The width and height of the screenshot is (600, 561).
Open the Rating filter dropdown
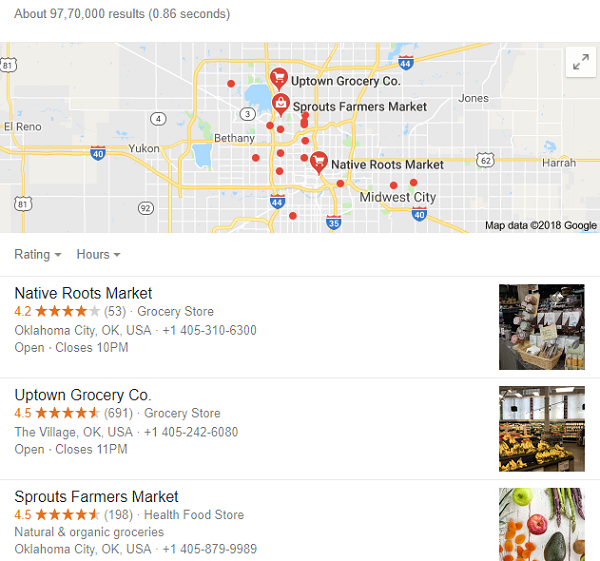[37, 254]
